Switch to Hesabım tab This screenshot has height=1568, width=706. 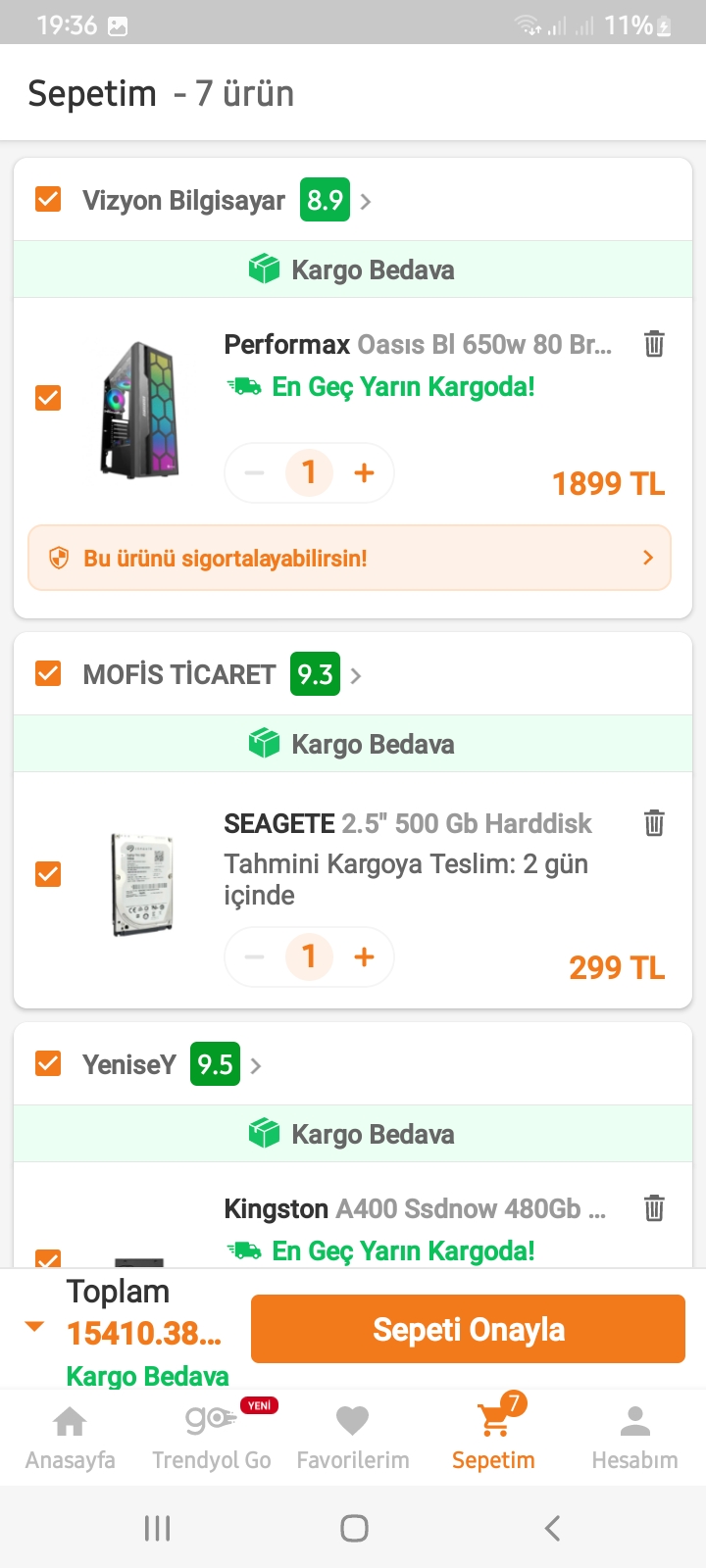point(634,1436)
